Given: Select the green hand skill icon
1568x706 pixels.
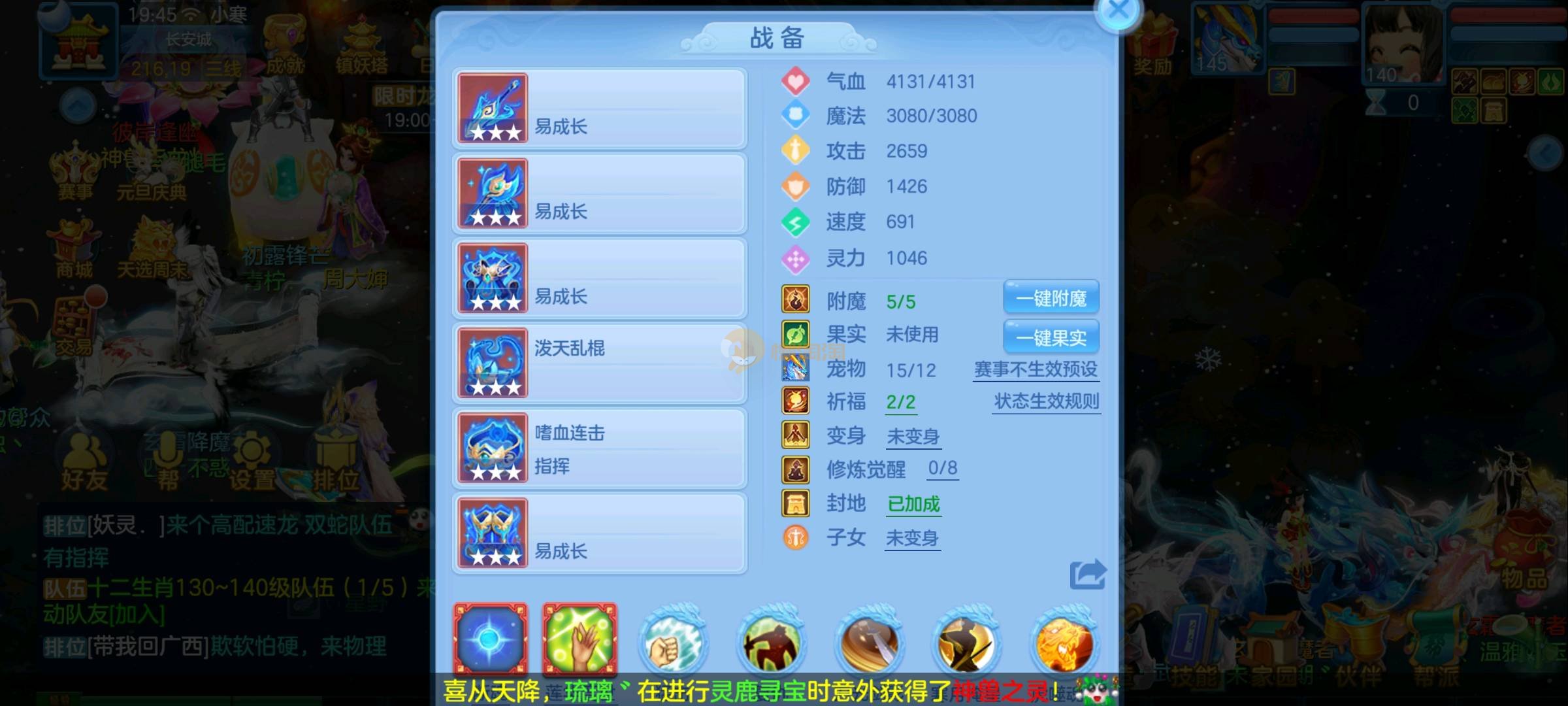Looking at the screenshot, I should (580, 639).
